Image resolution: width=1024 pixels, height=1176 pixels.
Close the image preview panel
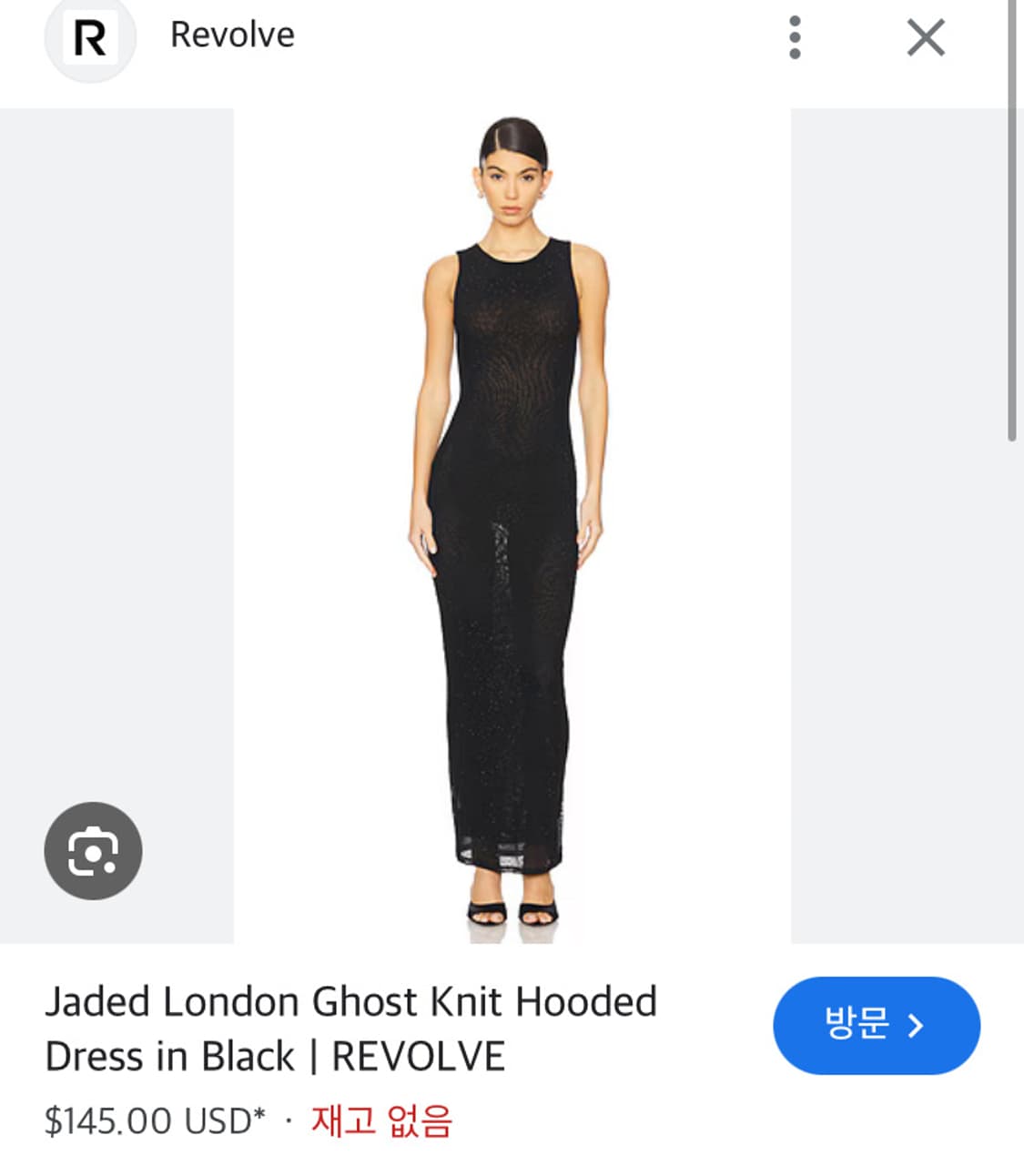(x=926, y=37)
